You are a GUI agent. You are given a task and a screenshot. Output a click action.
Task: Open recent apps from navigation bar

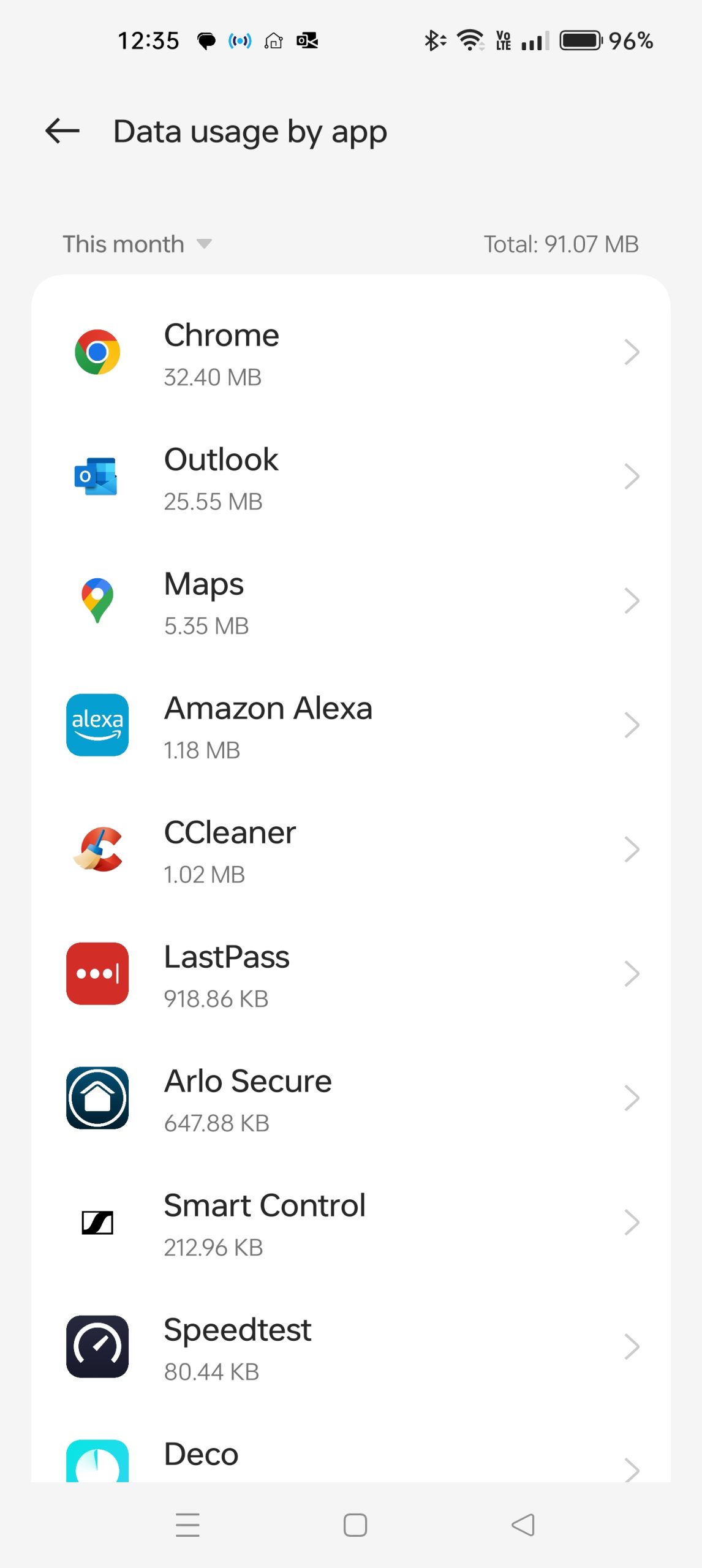(x=187, y=1525)
